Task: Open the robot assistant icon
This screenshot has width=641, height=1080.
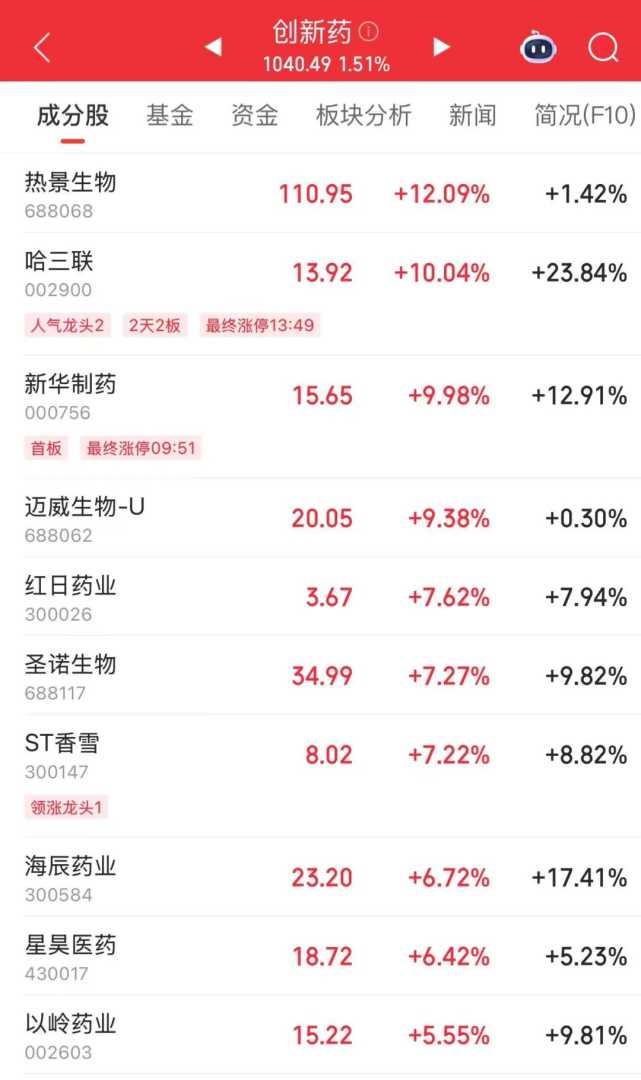Action: (538, 47)
